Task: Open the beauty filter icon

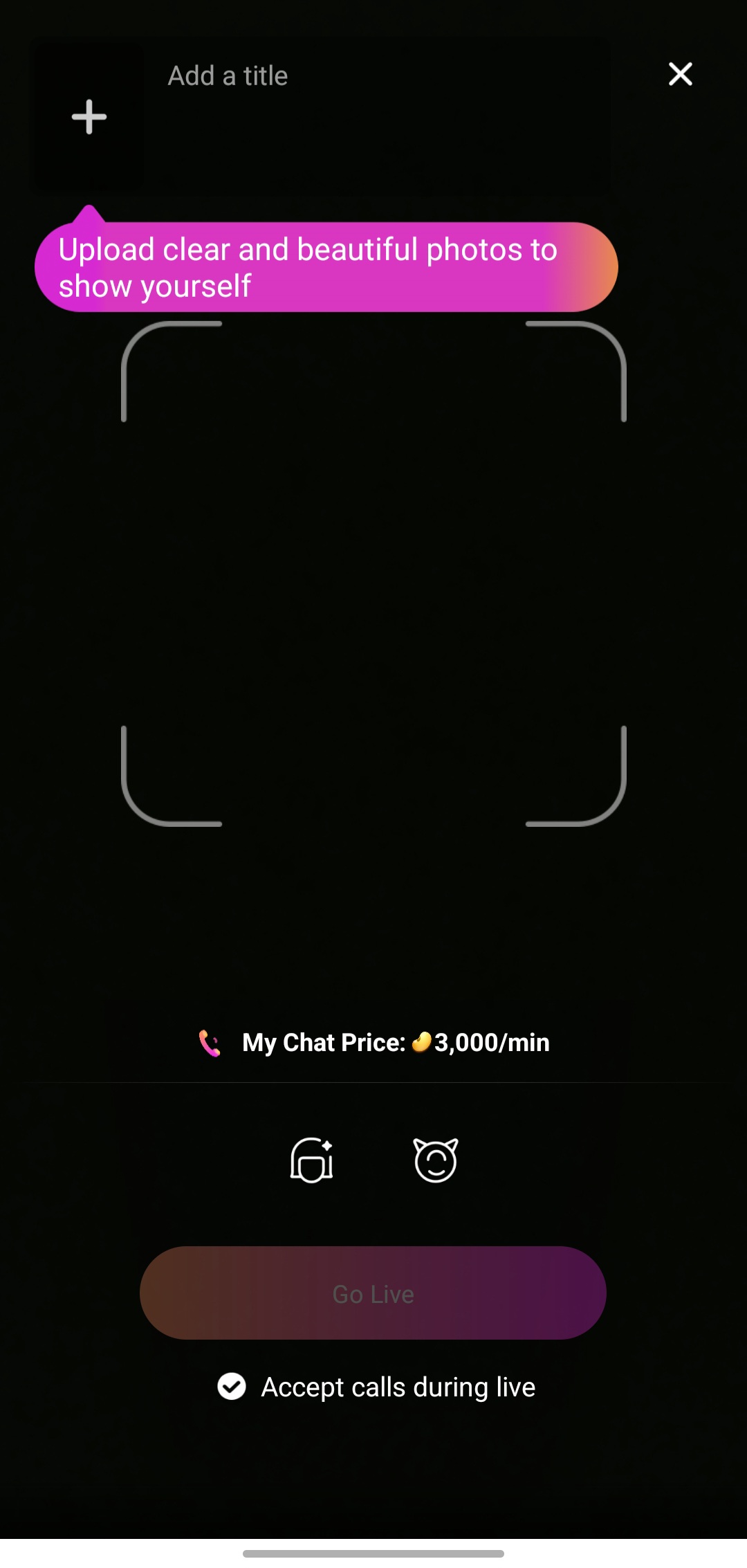Action: (x=311, y=1160)
